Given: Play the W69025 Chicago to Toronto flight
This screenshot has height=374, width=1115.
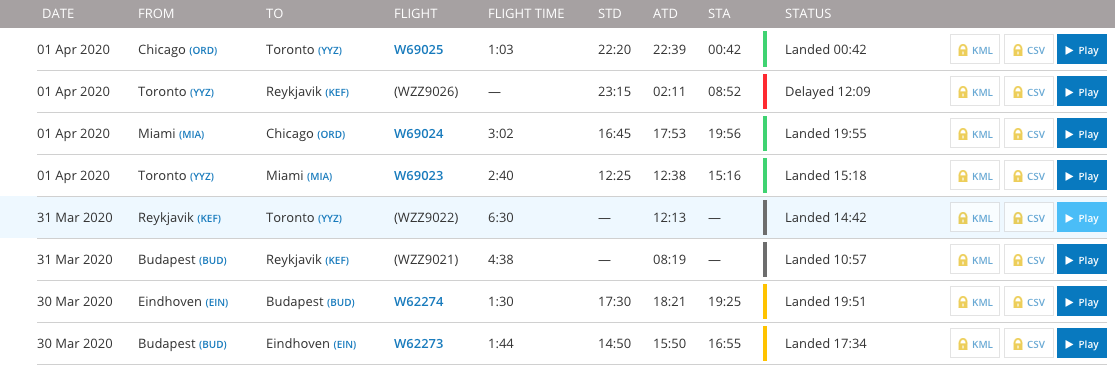Looking at the screenshot, I should [x=1082, y=50].
